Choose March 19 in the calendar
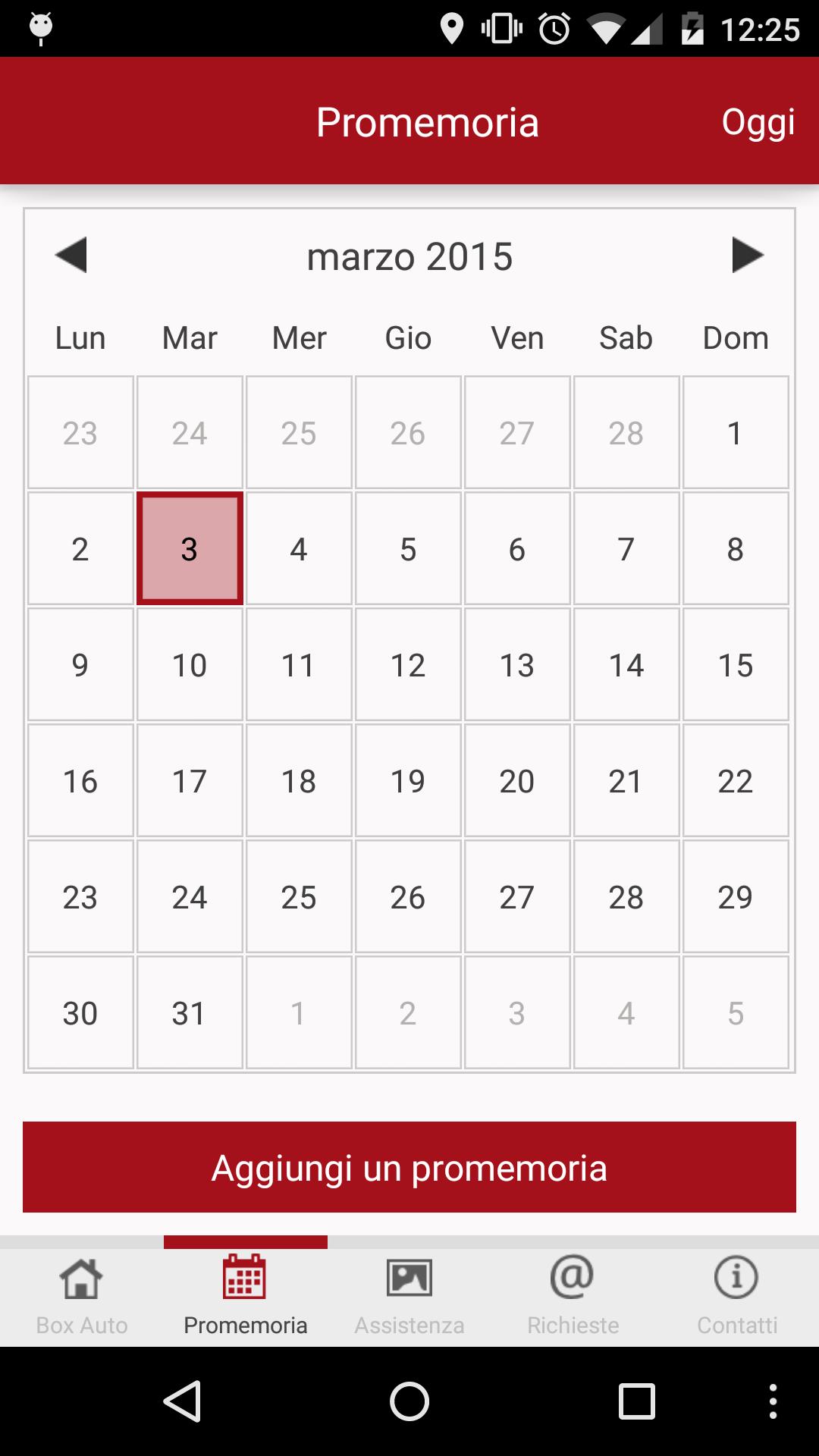819x1456 pixels. (408, 781)
